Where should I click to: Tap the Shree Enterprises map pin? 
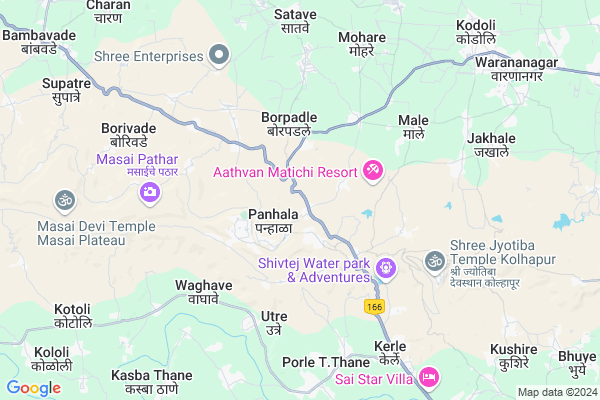click(x=220, y=57)
